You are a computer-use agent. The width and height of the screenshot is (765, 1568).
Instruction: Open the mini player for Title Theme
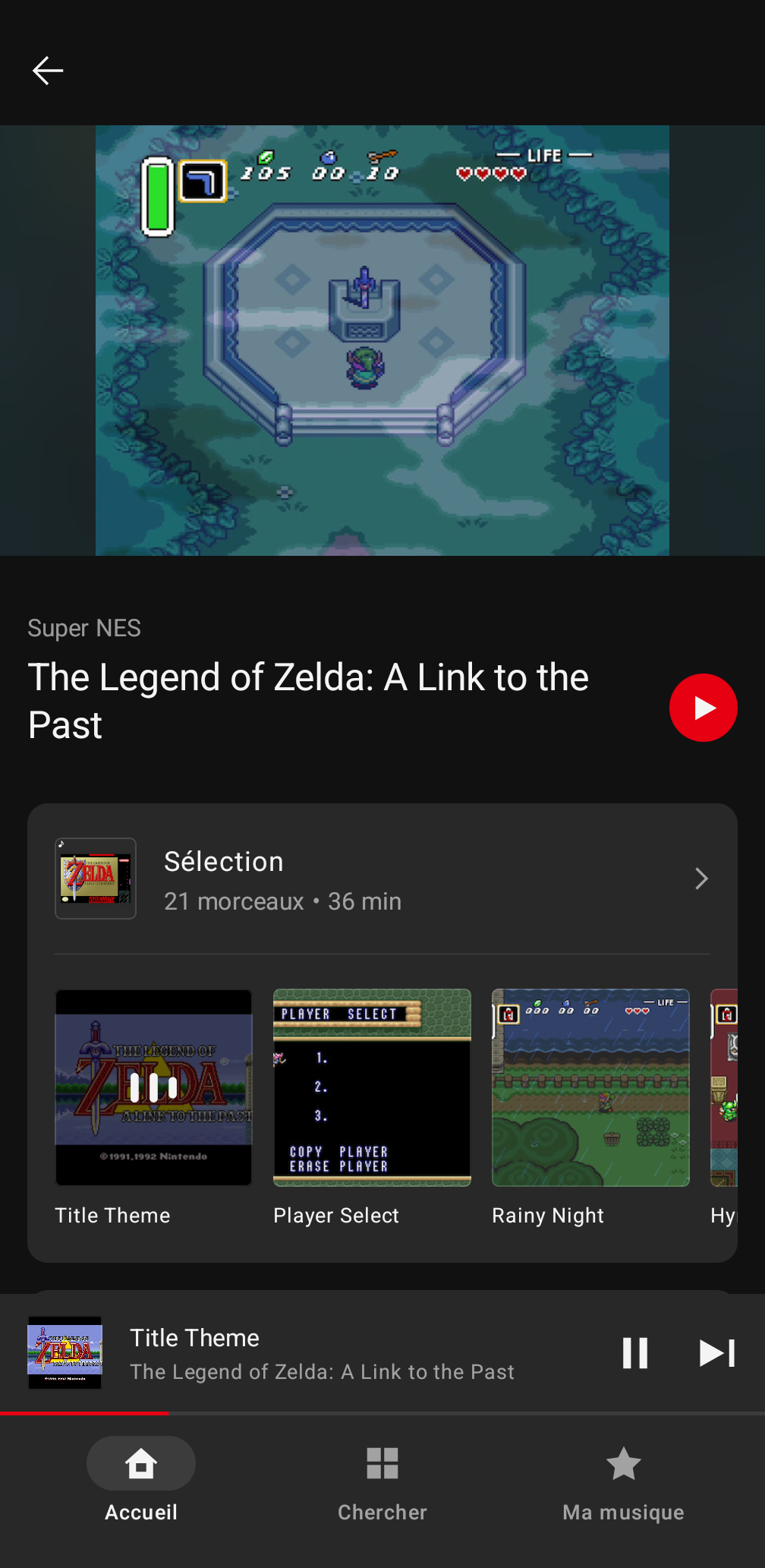(323, 1353)
